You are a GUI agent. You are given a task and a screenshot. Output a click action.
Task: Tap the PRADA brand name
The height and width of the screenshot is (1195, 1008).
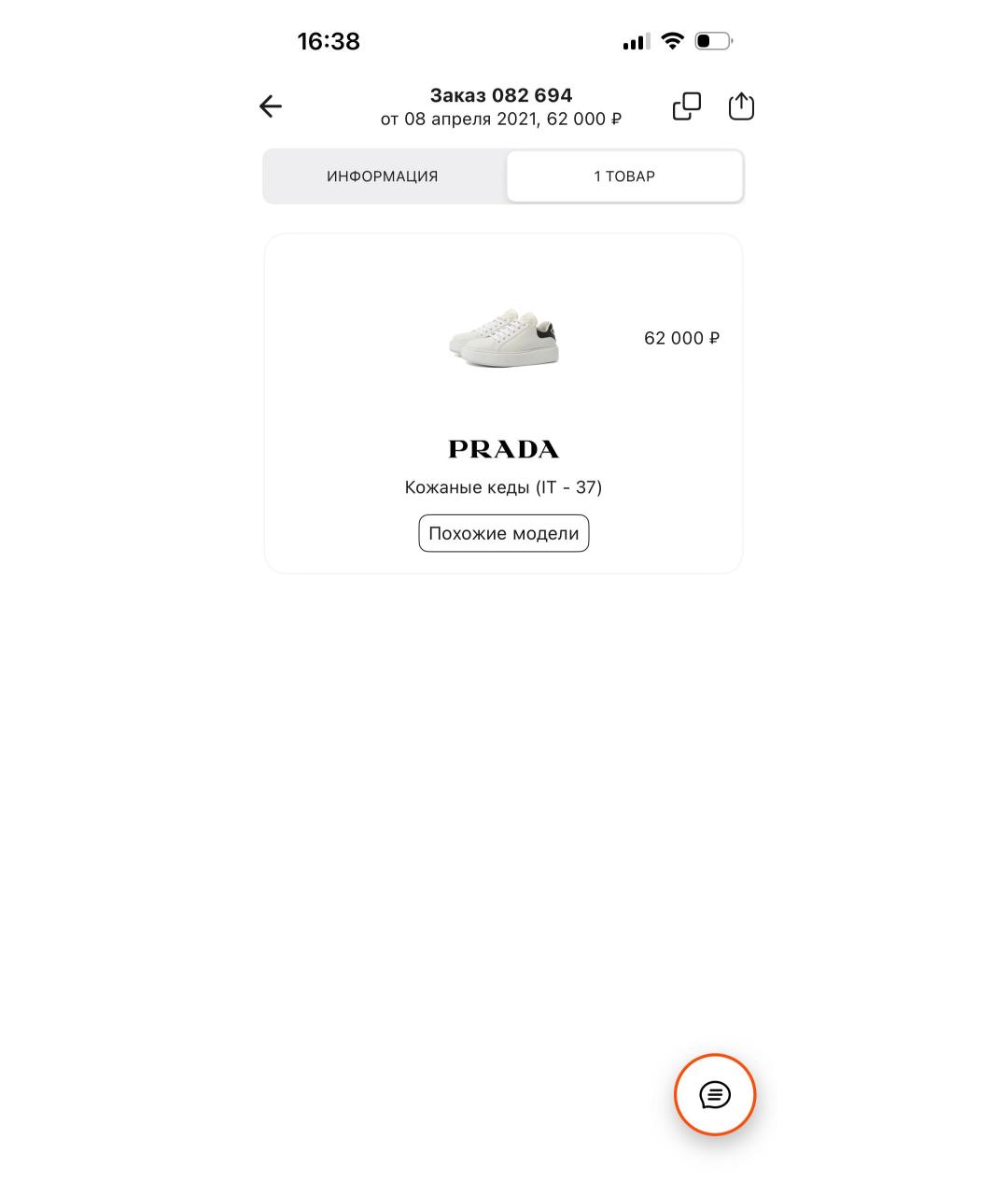pyautogui.click(x=503, y=448)
